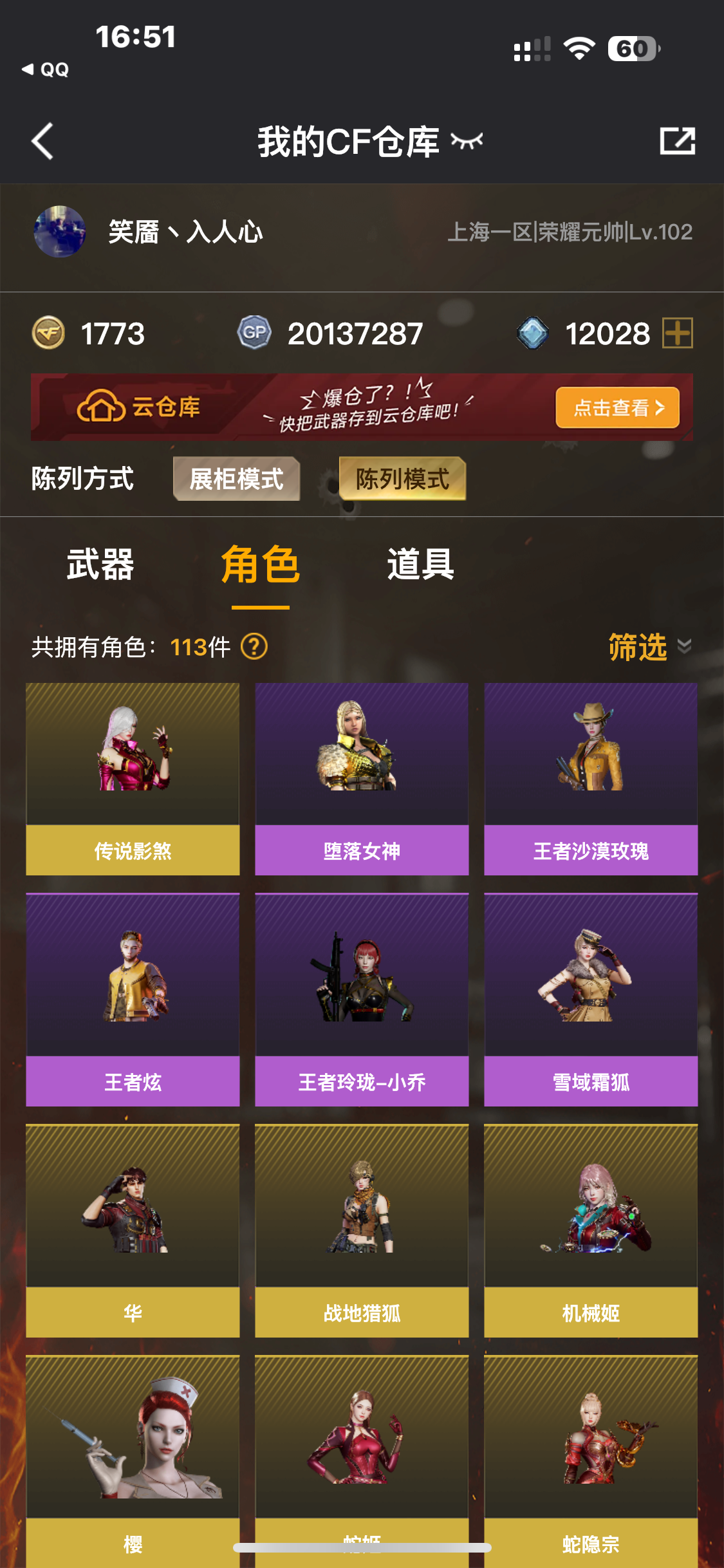Open the 华 character card
This screenshot has height=1568, width=724.
133,1230
